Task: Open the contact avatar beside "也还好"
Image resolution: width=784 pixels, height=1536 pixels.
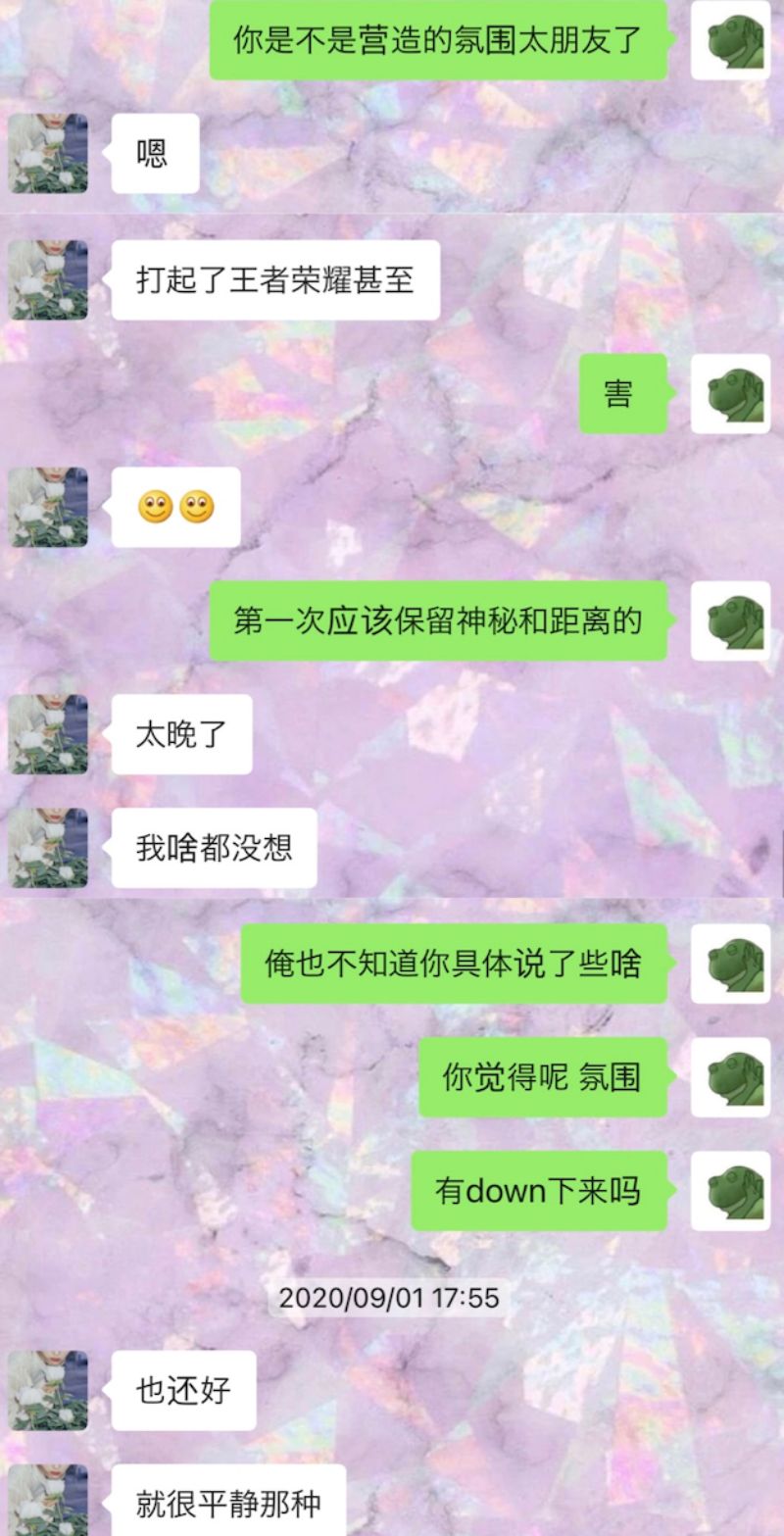Action: pyautogui.click(x=48, y=1391)
